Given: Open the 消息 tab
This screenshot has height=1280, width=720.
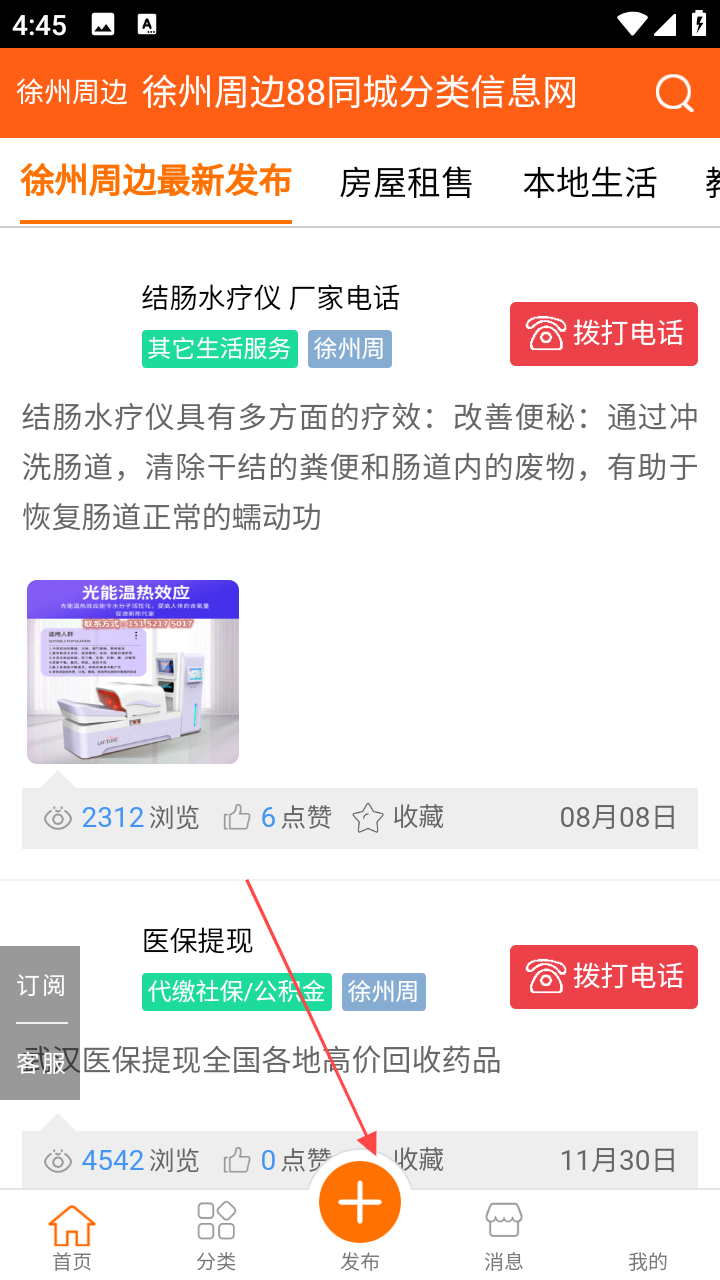Looking at the screenshot, I should [504, 1237].
